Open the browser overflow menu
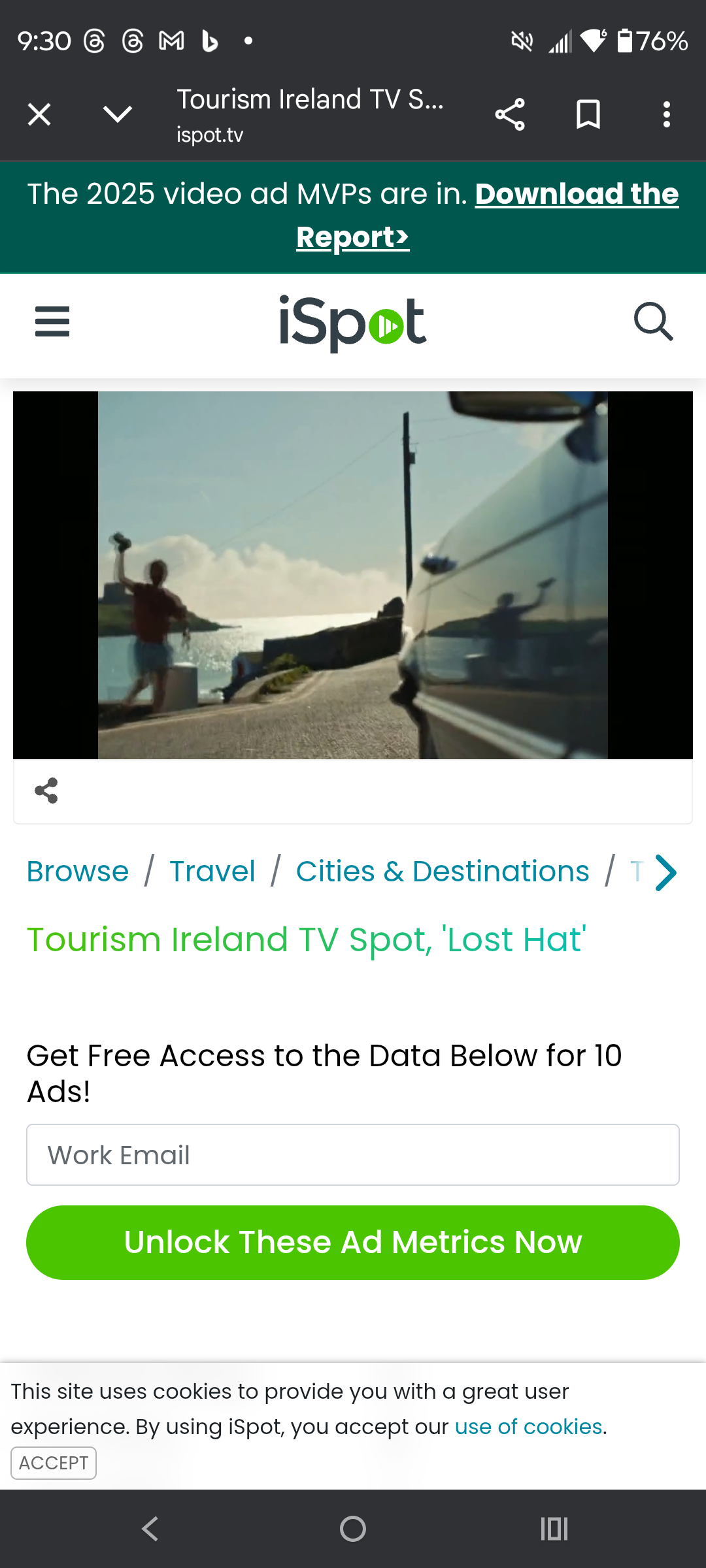This screenshot has height=1568, width=706. click(666, 115)
